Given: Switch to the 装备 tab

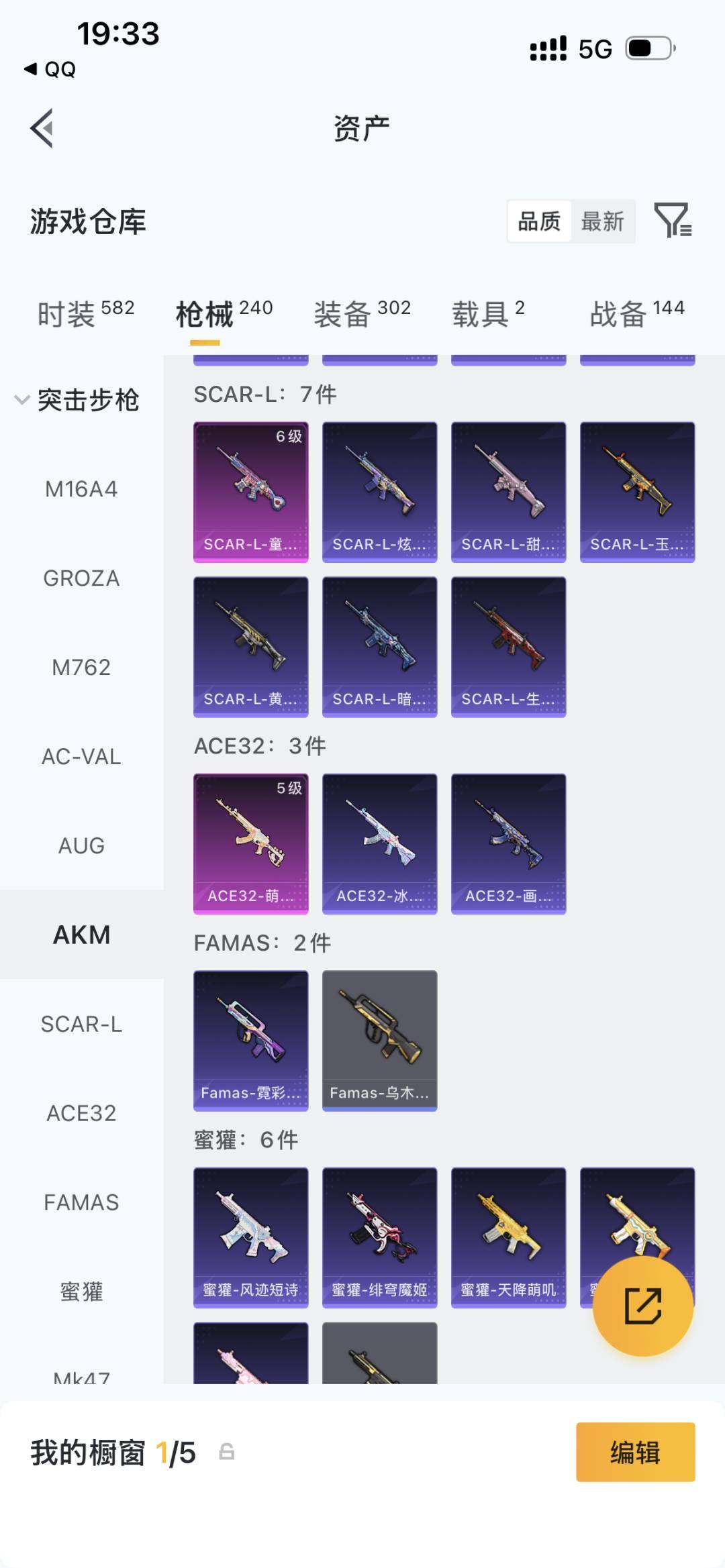Looking at the screenshot, I should pyautogui.click(x=362, y=313).
